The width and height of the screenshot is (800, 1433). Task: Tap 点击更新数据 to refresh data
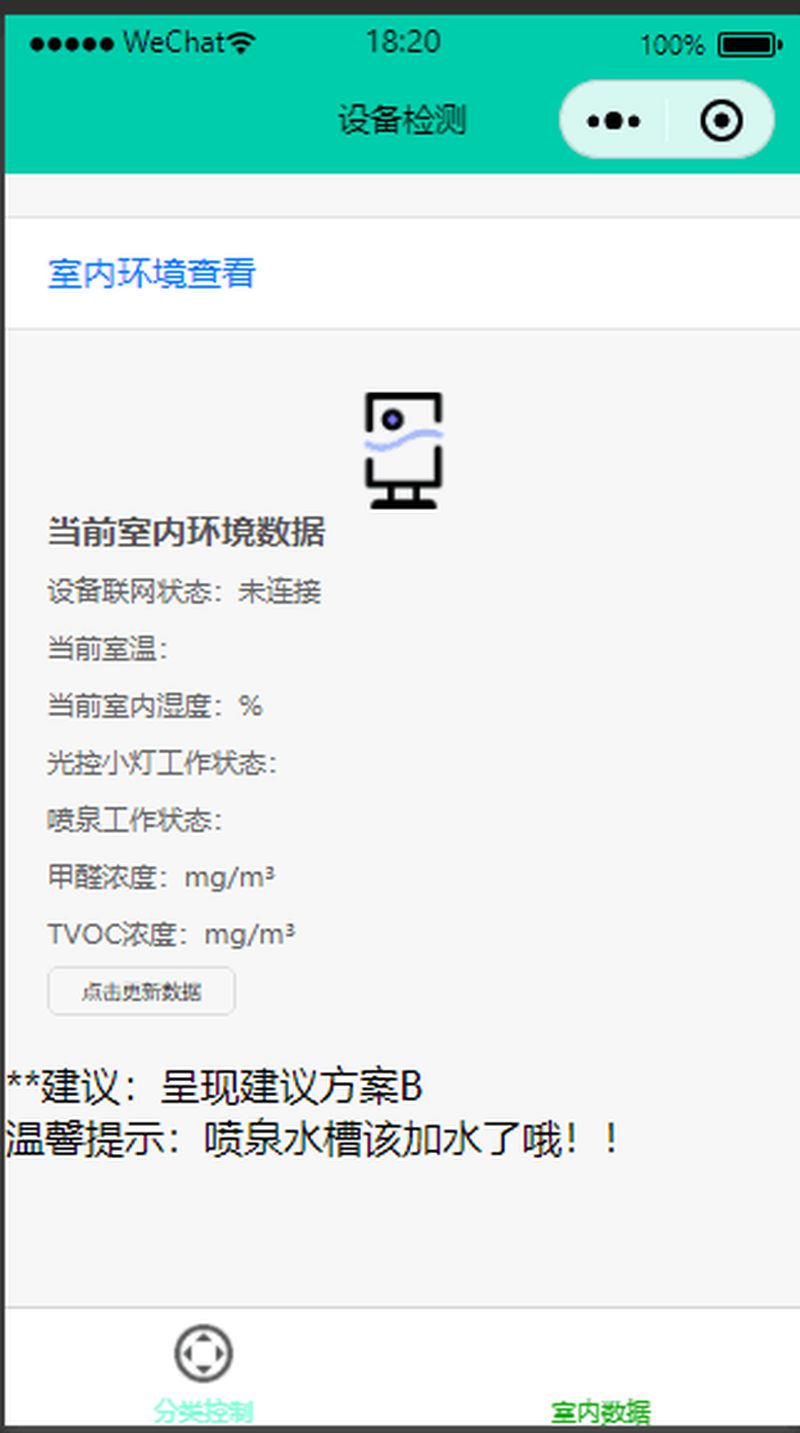(141, 991)
